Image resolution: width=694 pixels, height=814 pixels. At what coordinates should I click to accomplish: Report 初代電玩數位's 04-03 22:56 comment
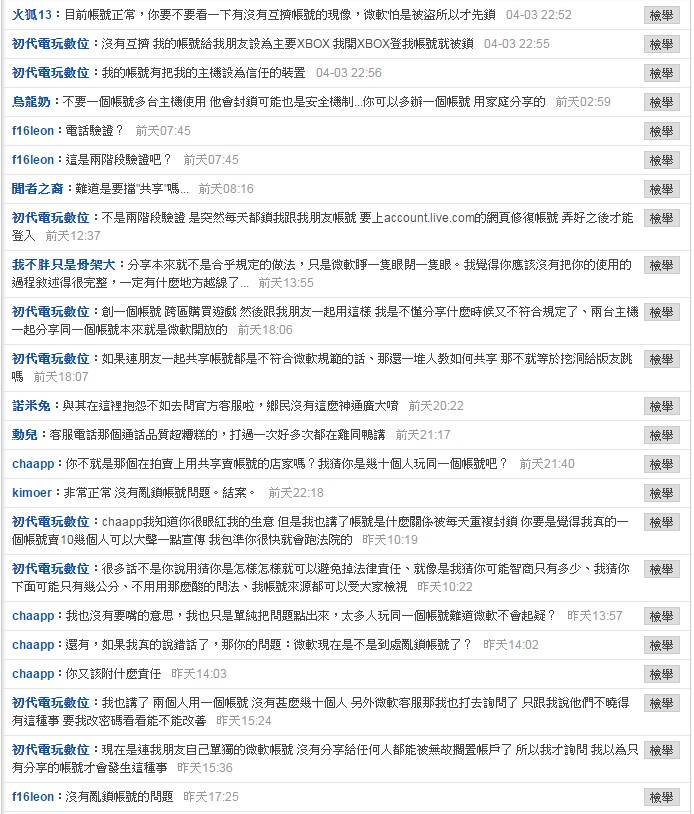pyautogui.click(x=661, y=73)
